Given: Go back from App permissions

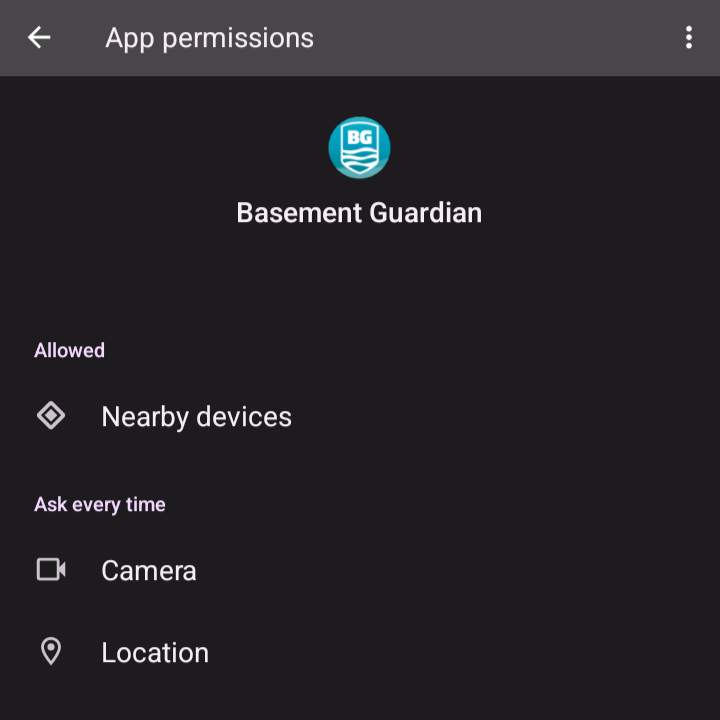Looking at the screenshot, I should click(x=39, y=38).
